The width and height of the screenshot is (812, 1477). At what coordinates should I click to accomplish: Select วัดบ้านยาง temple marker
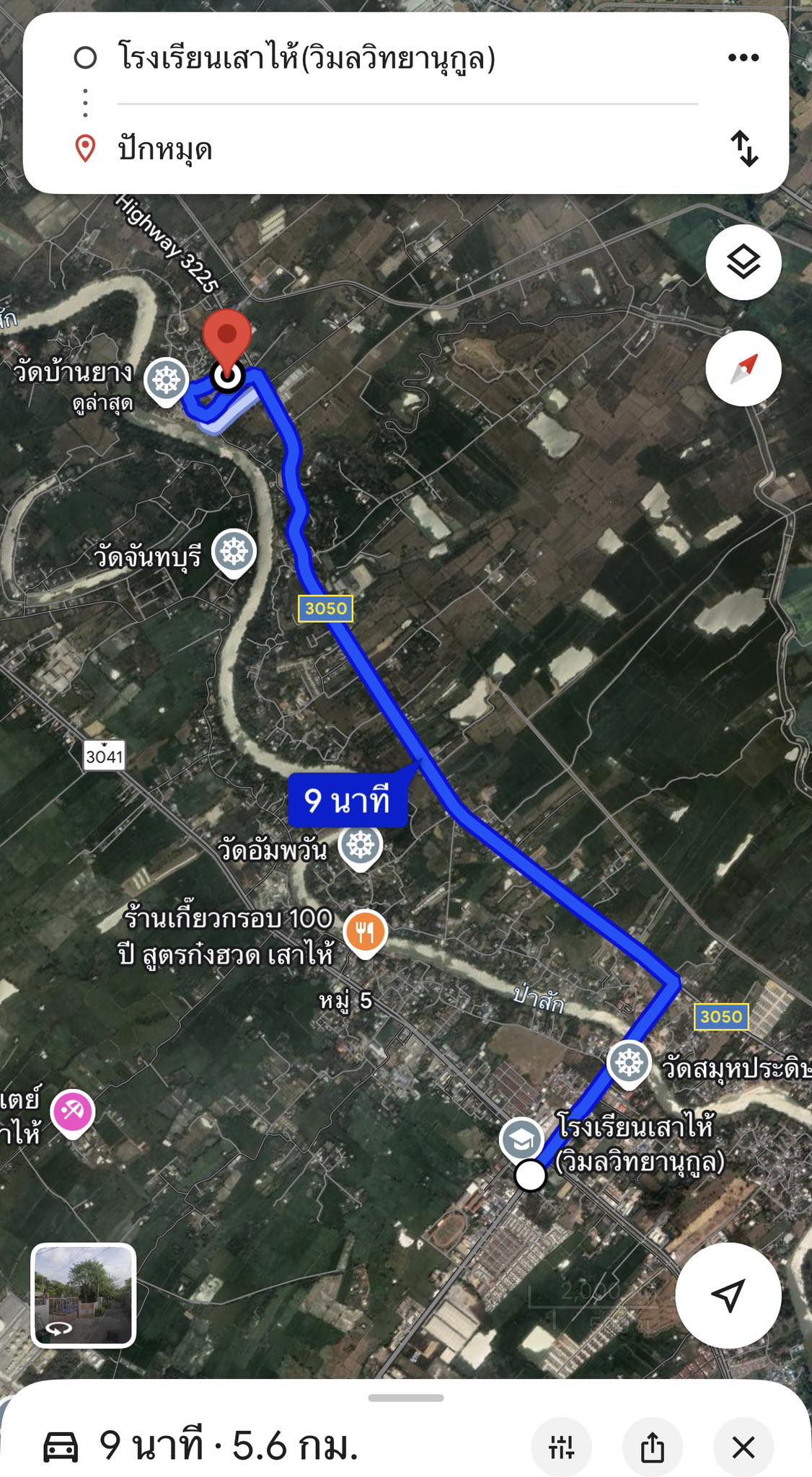point(167,380)
